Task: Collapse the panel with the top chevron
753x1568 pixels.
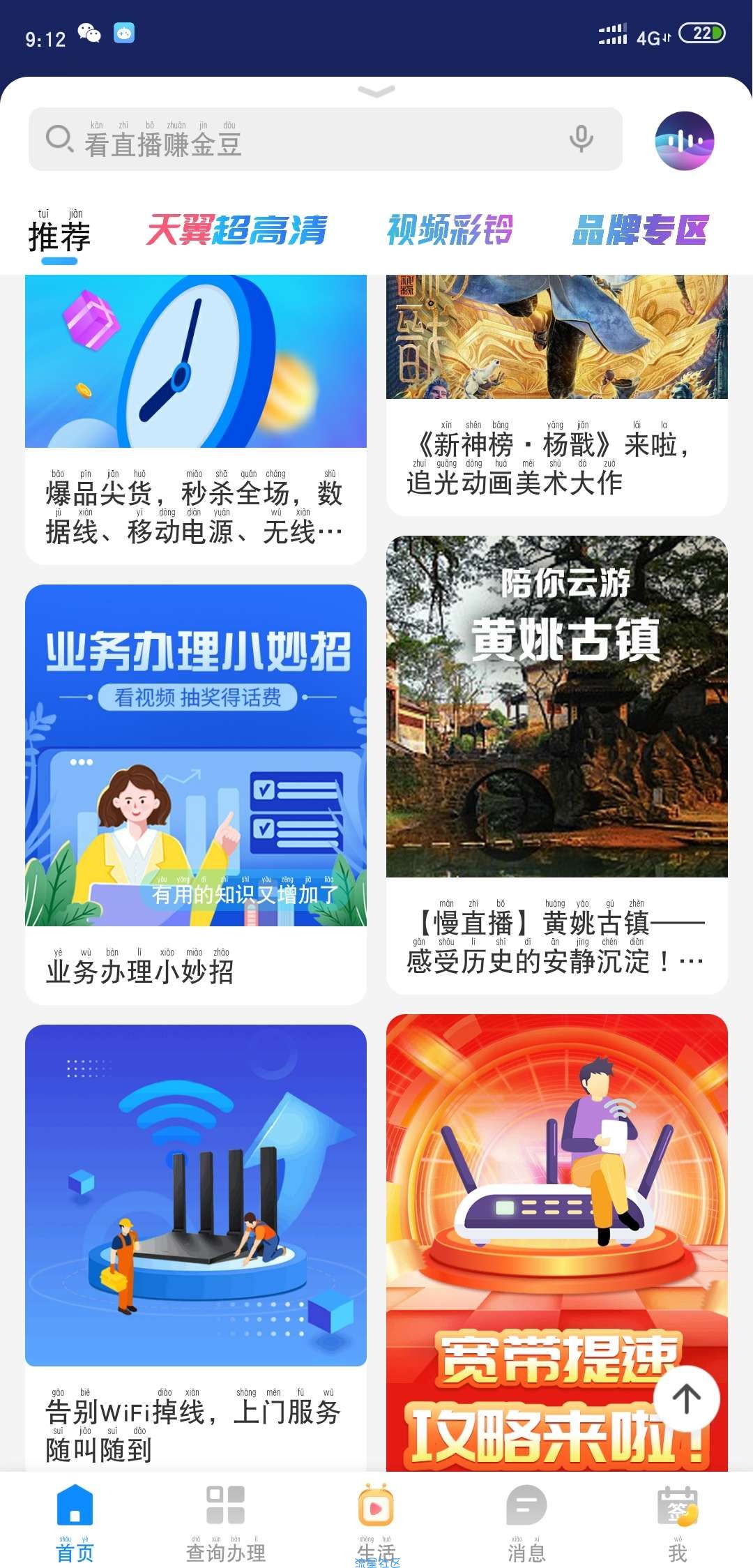Action: 376,91
